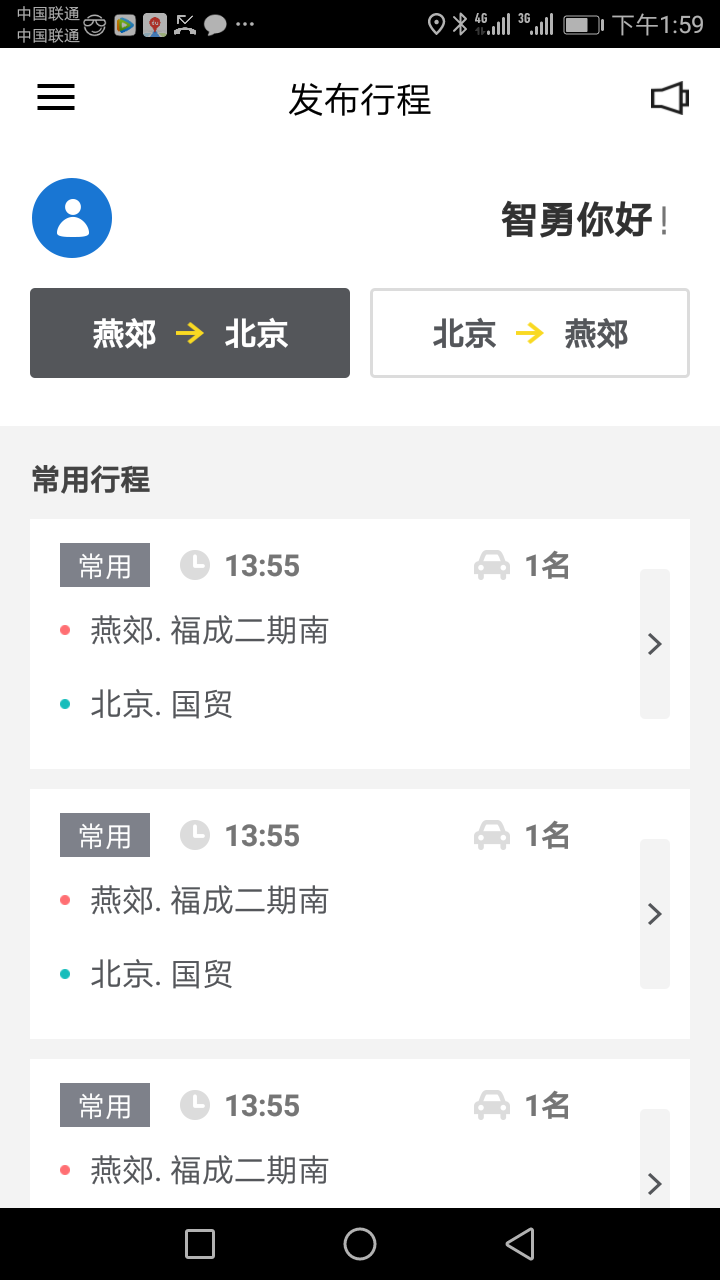The height and width of the screenshot is (1280, 720).
Task: Return to the system home screen
Action: (x=360, y=1244)
